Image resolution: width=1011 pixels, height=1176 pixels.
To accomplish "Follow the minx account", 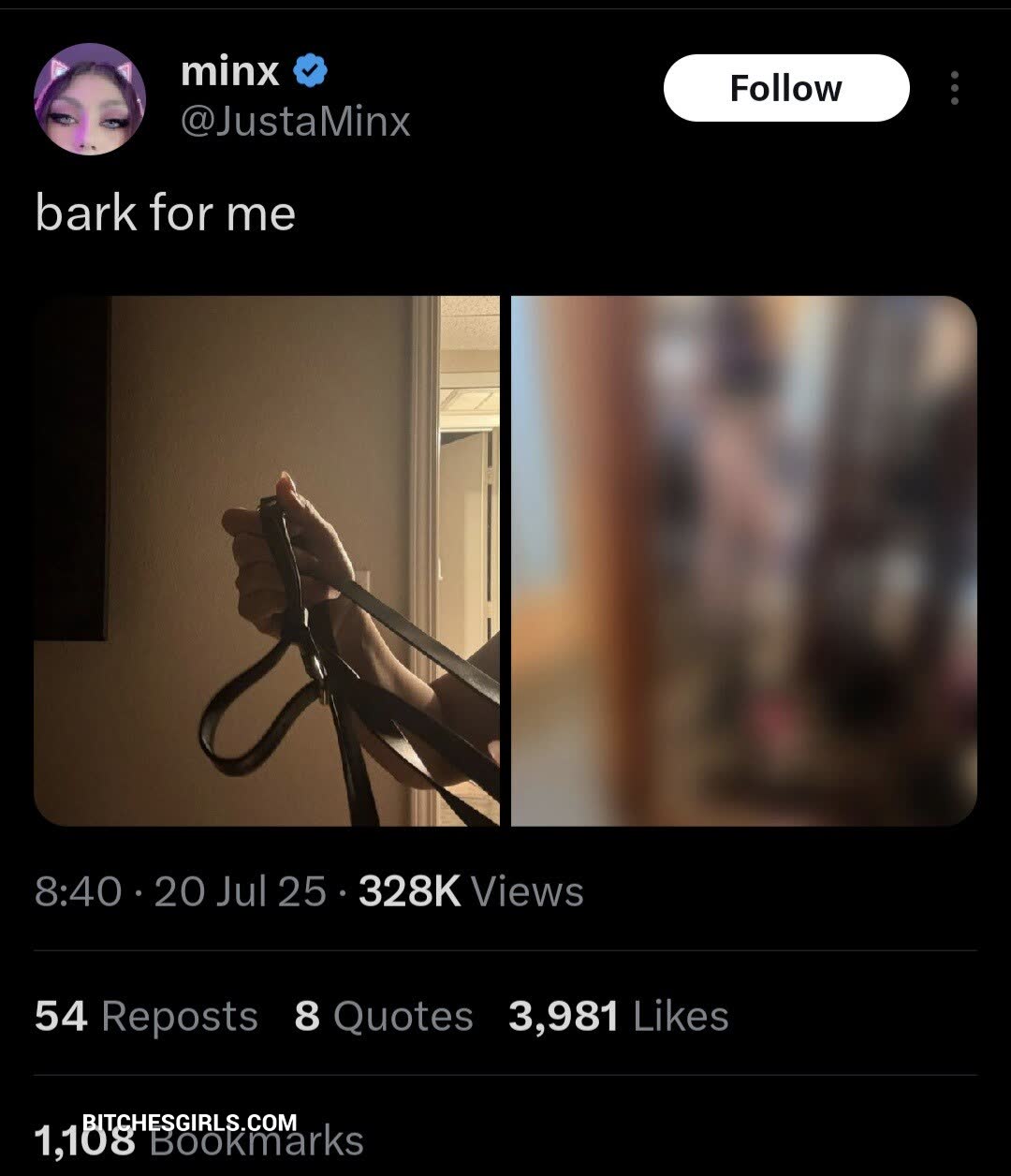I will click(x=785, y=88).
